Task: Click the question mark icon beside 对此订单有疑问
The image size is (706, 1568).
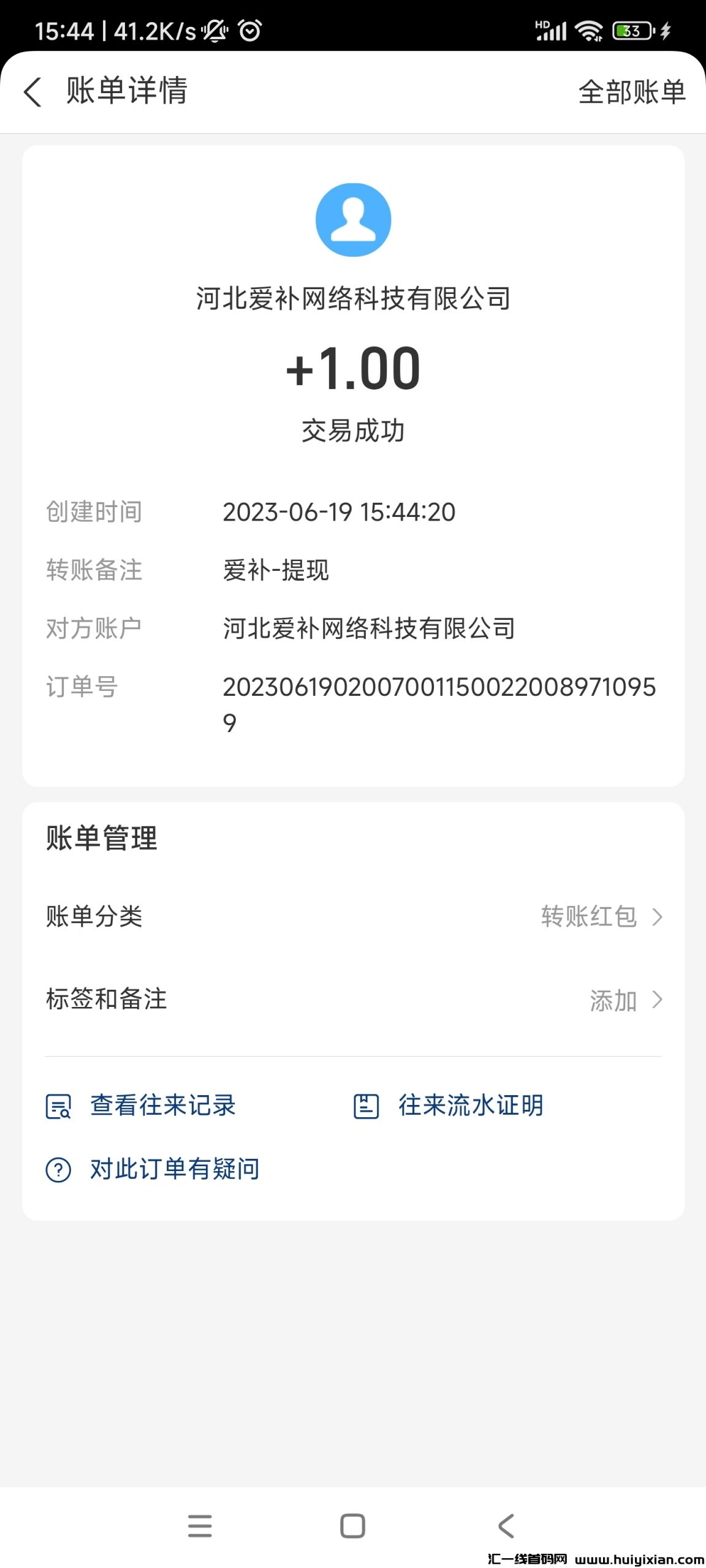Action: pos(58,1167)
